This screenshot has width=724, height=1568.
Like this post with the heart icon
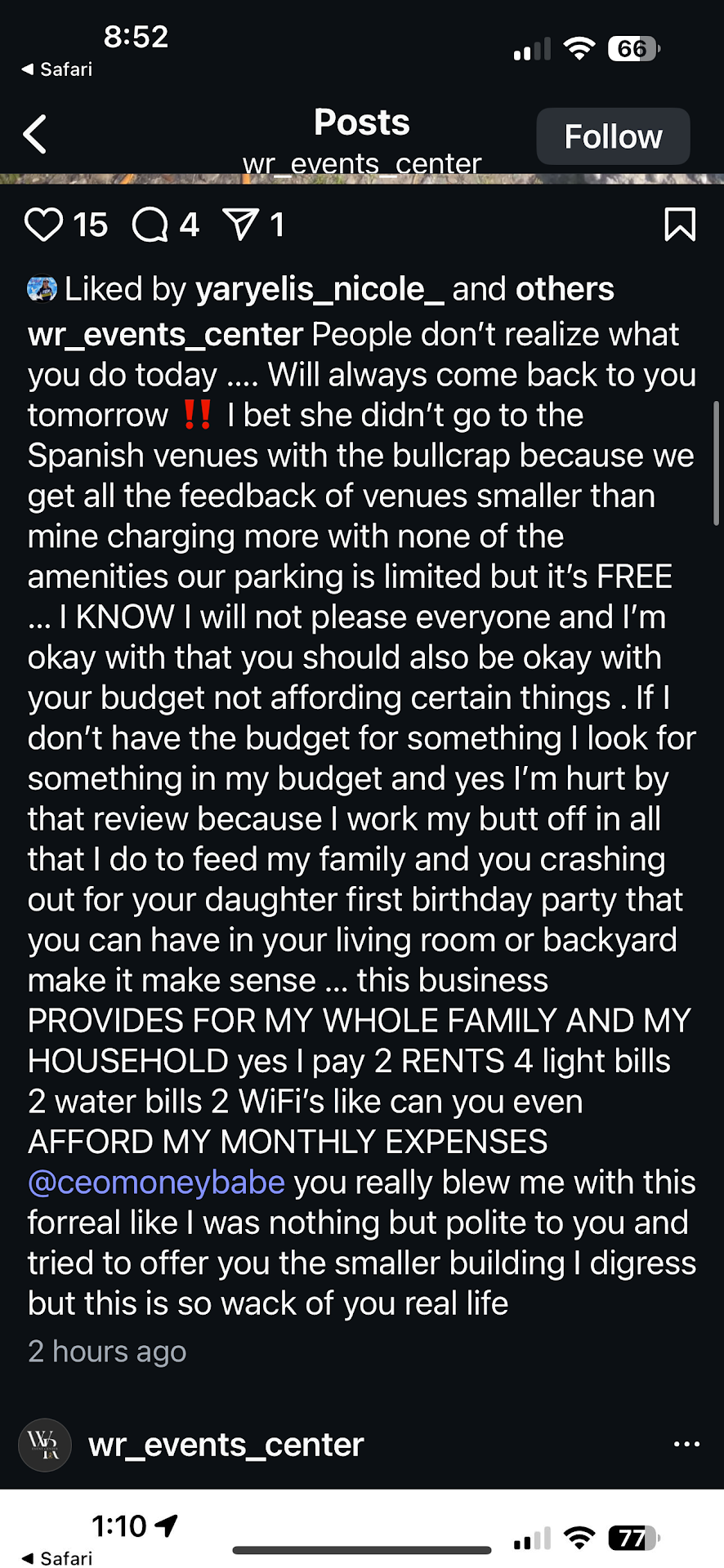pyautogui.click(x=43, y=225)
